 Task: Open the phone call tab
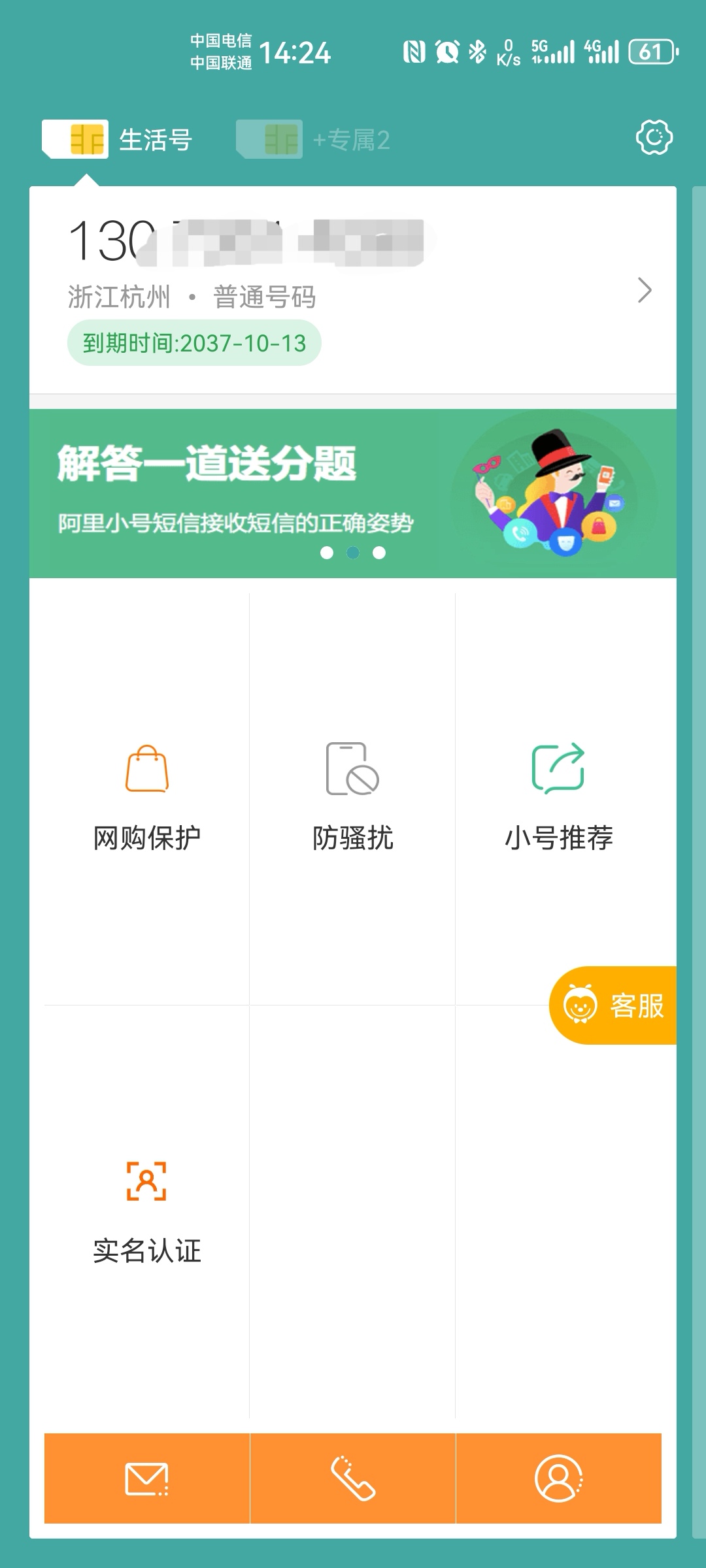(x=352, y=1479)
